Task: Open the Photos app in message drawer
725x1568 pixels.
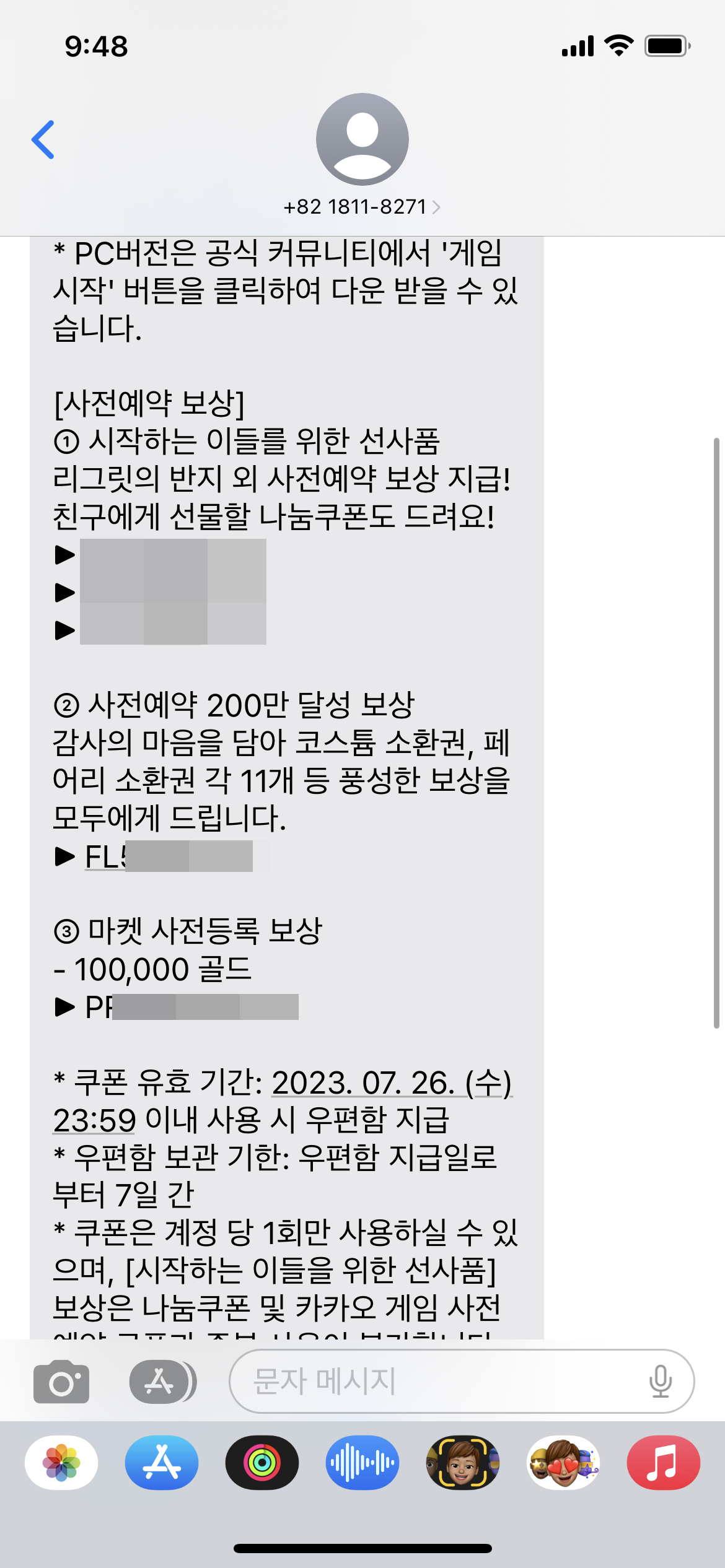Action: pyautogui.click(x=61, y=1462)
